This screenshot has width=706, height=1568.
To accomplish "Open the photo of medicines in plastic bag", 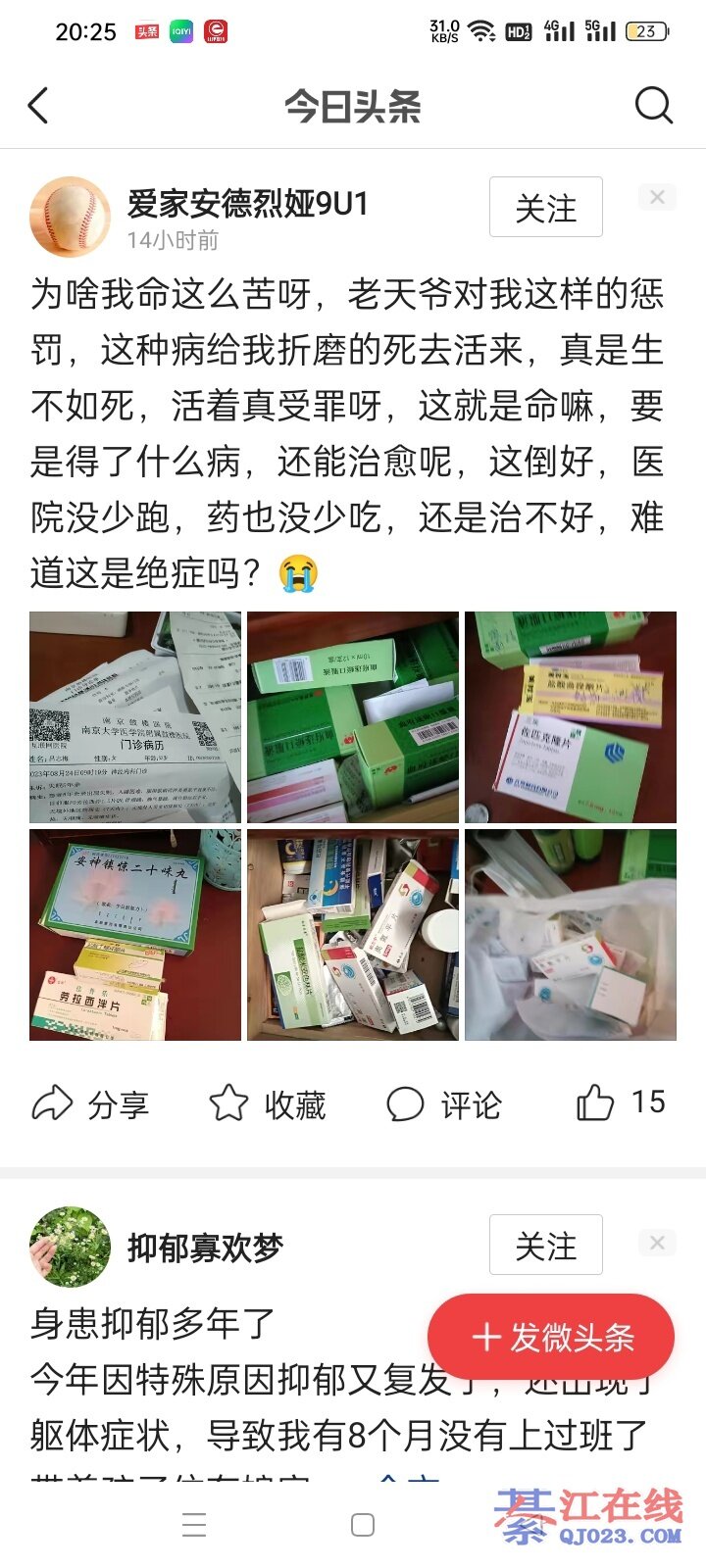I will coord(571,935).
